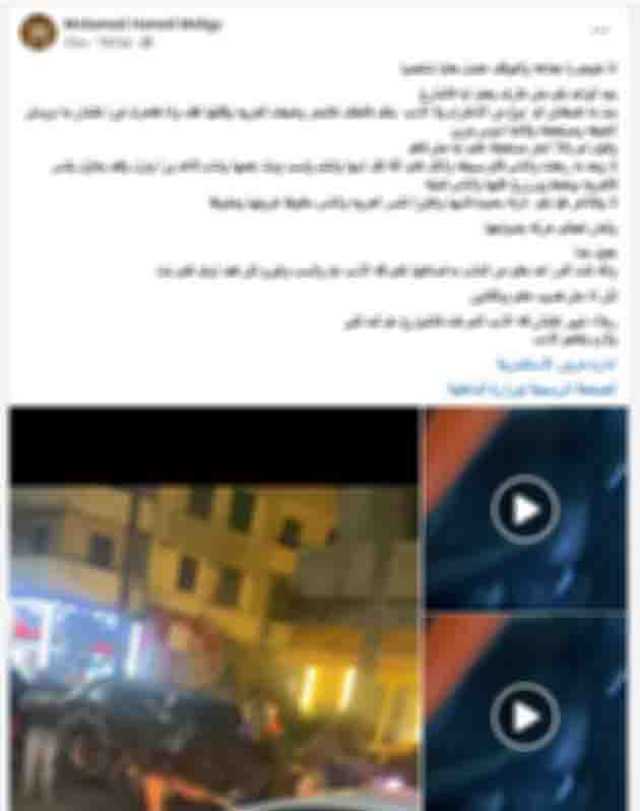
Task: Play the lower right video
Action: [x=525, y=714]
